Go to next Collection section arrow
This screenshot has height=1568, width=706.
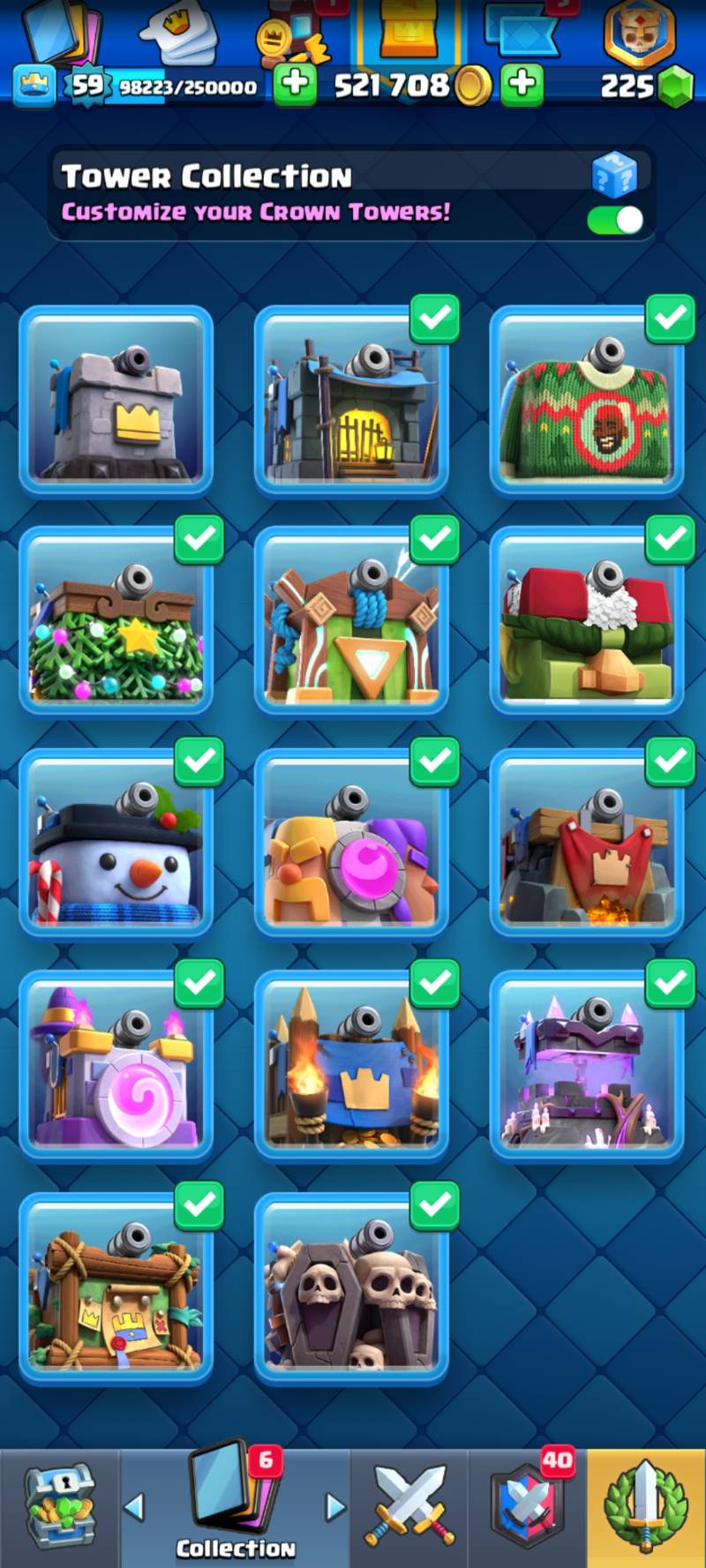tap(335, 1506)
